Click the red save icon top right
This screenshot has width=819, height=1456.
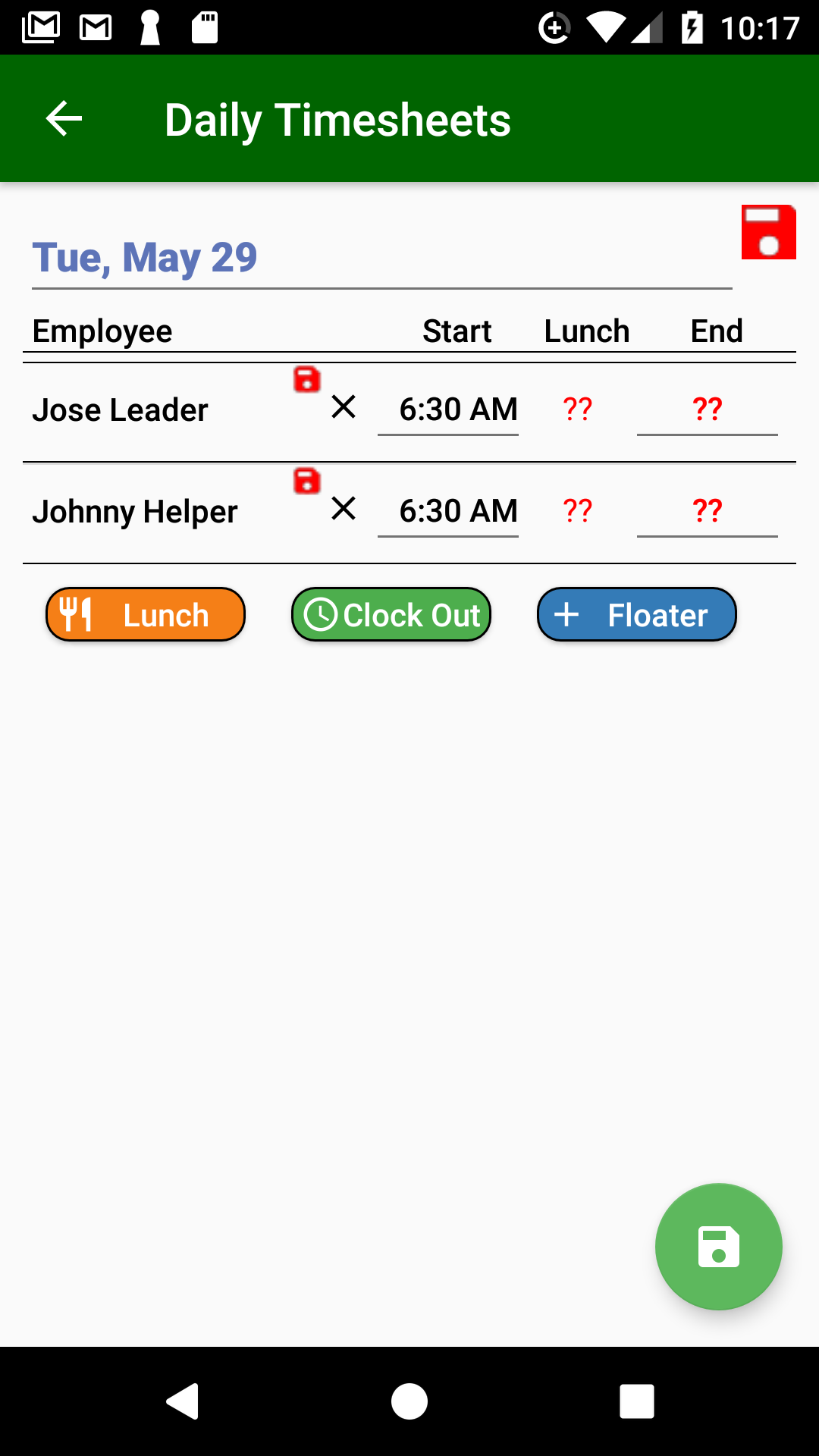(769, 233)
